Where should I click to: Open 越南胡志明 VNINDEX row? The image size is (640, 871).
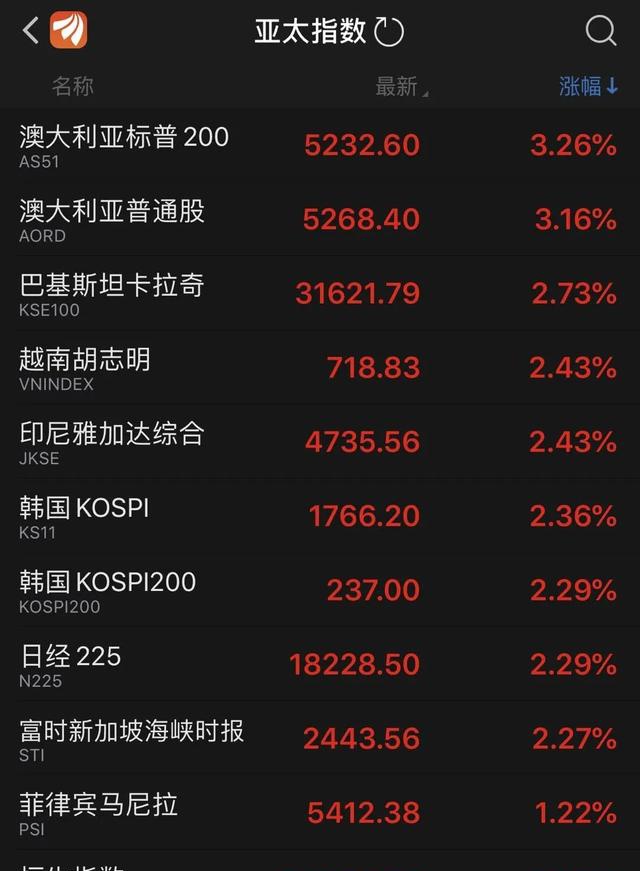(320, 367)
